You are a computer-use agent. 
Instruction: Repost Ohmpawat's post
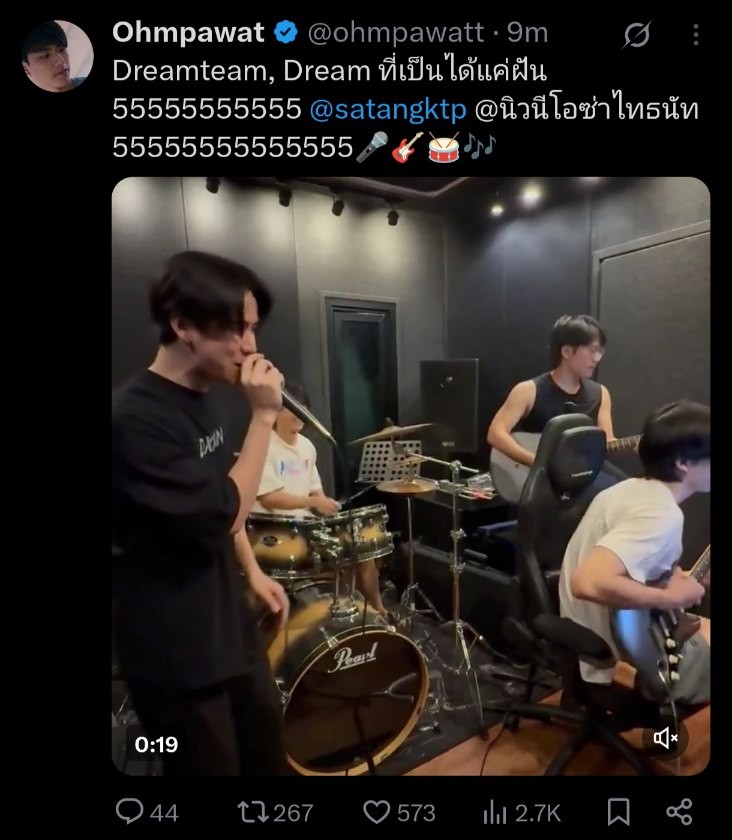(x=249, y=811)
